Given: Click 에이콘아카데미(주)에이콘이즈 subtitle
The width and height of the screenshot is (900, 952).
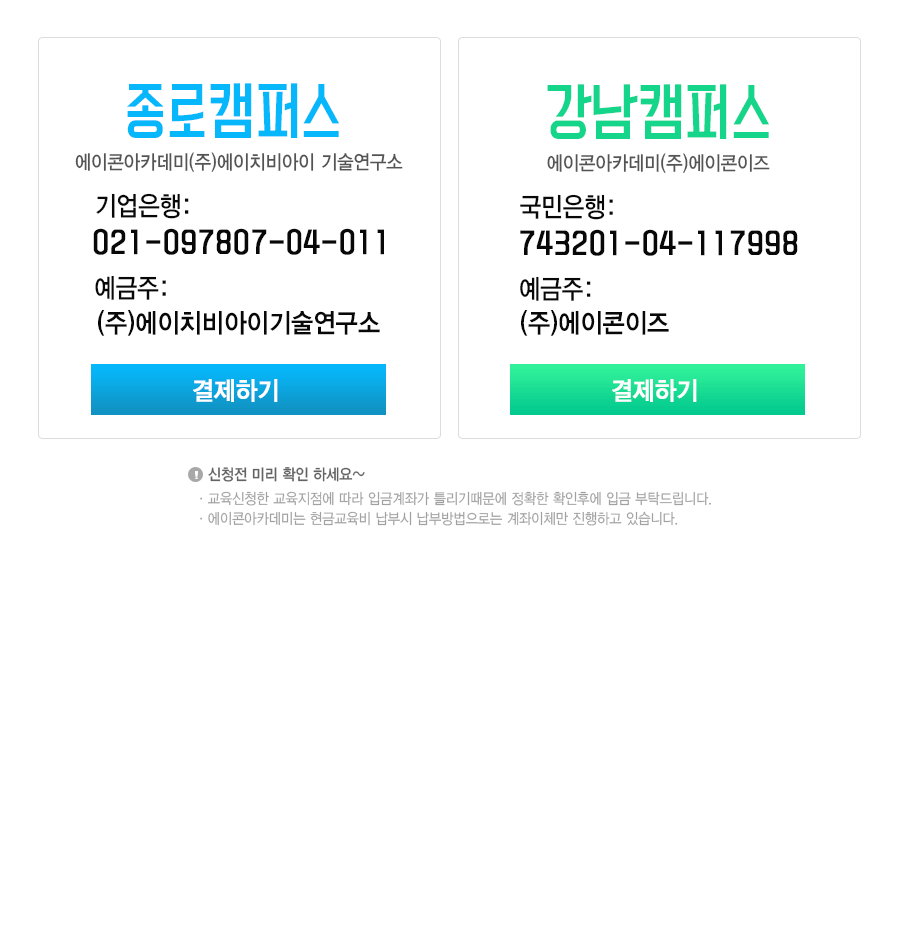Looking at the screenshot, I should pos(658,162).
